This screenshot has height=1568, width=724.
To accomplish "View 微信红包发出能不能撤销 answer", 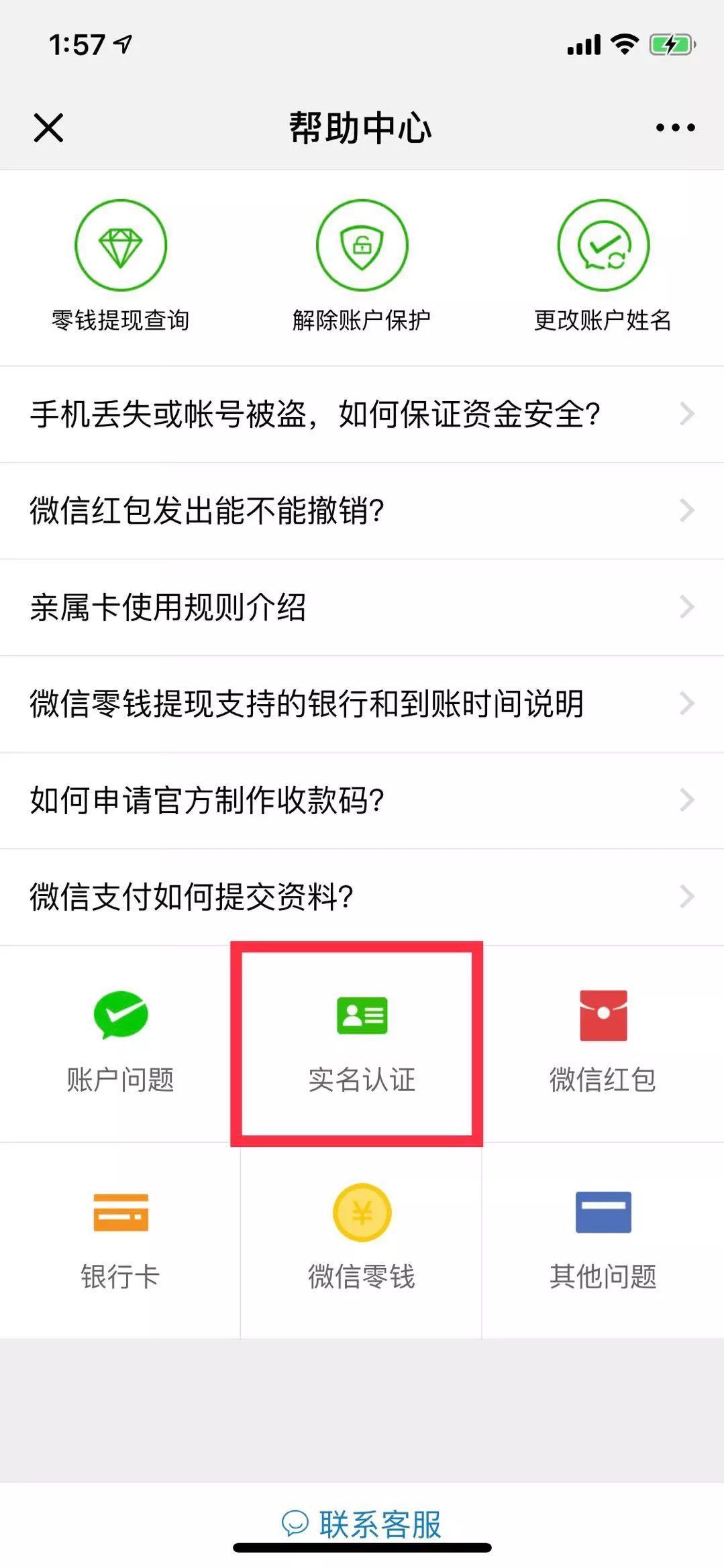I will [x=362, y=510].
